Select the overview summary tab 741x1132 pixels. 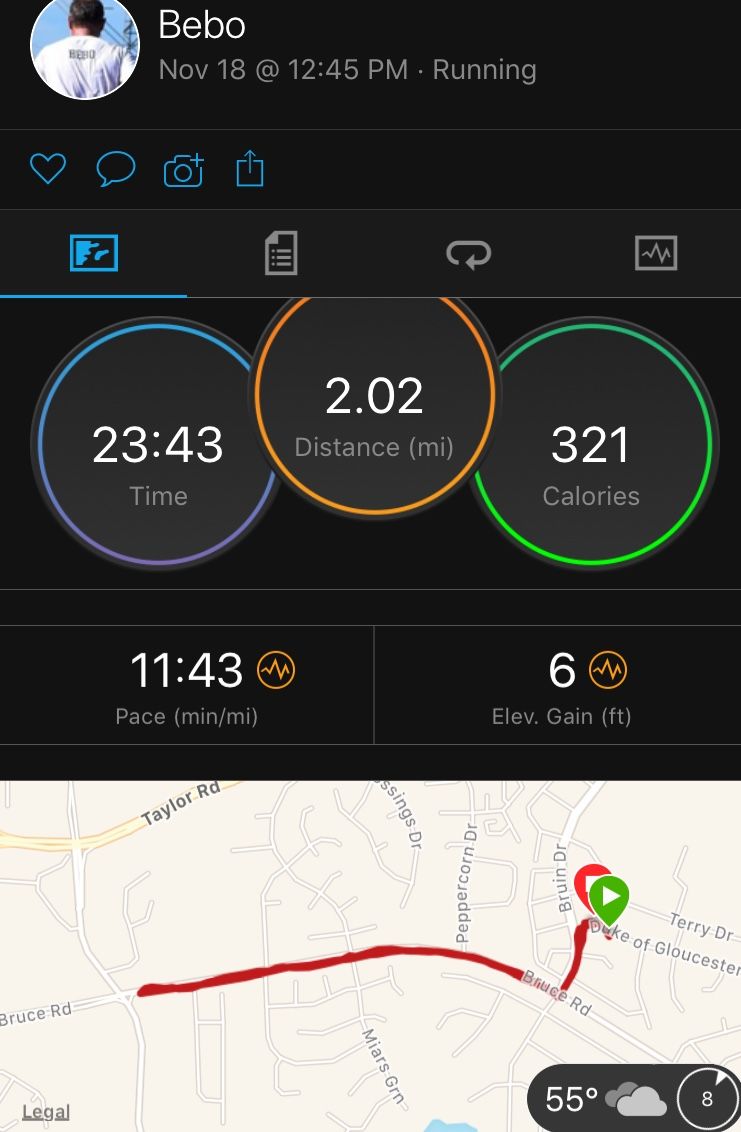pyautogui.click(x=94, y=253)
